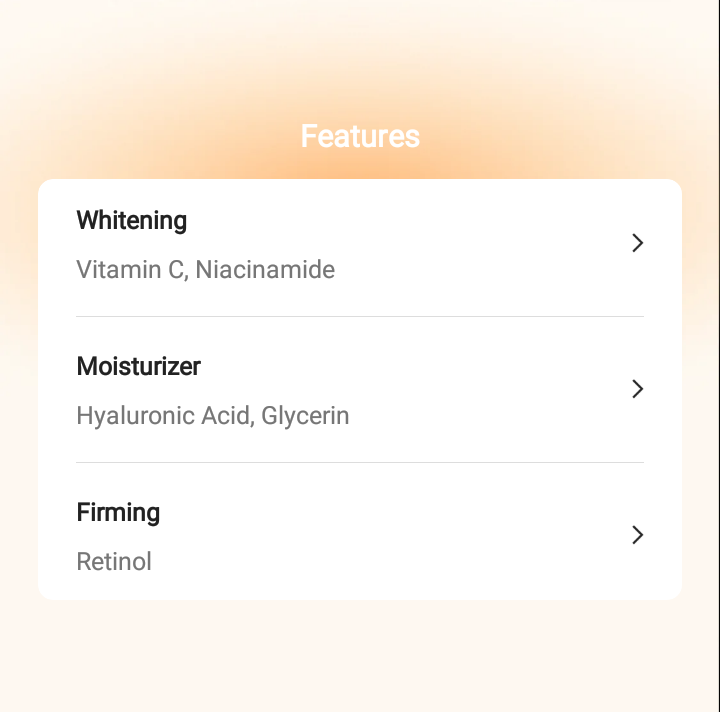Open the Whitening feature row

point(360,245)
